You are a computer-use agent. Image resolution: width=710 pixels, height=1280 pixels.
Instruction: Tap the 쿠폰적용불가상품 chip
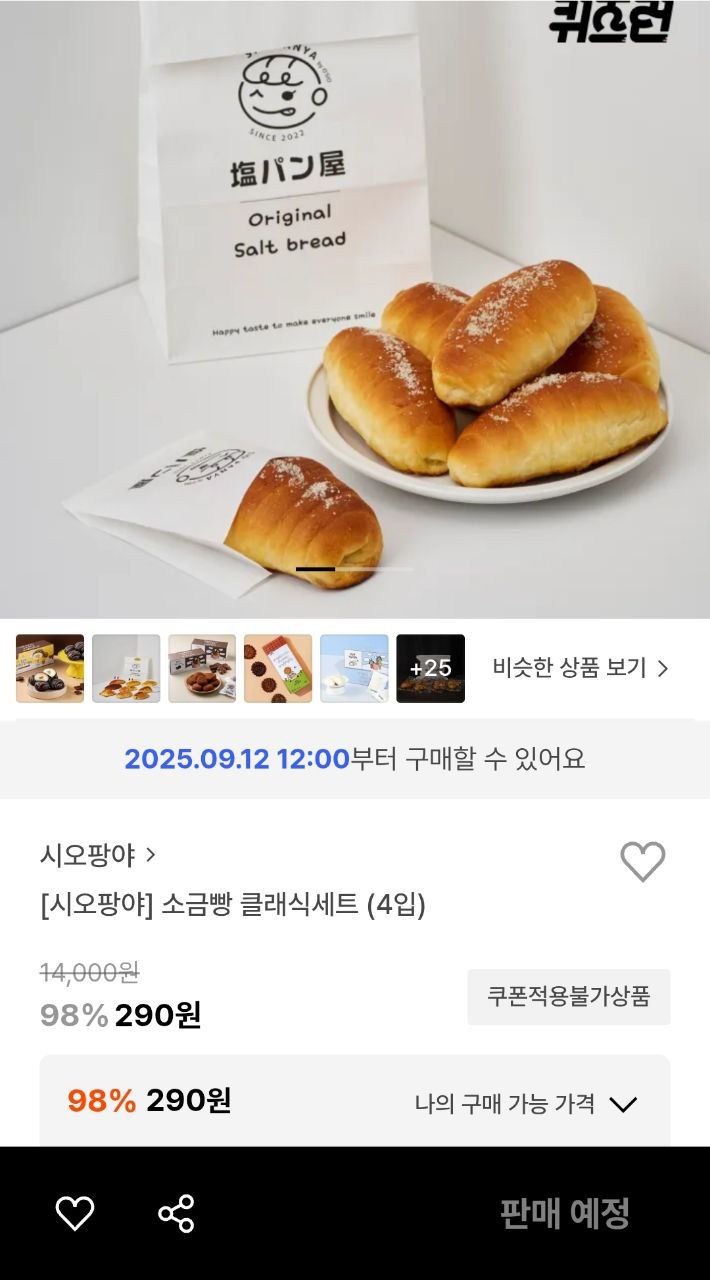click(568, 996)
